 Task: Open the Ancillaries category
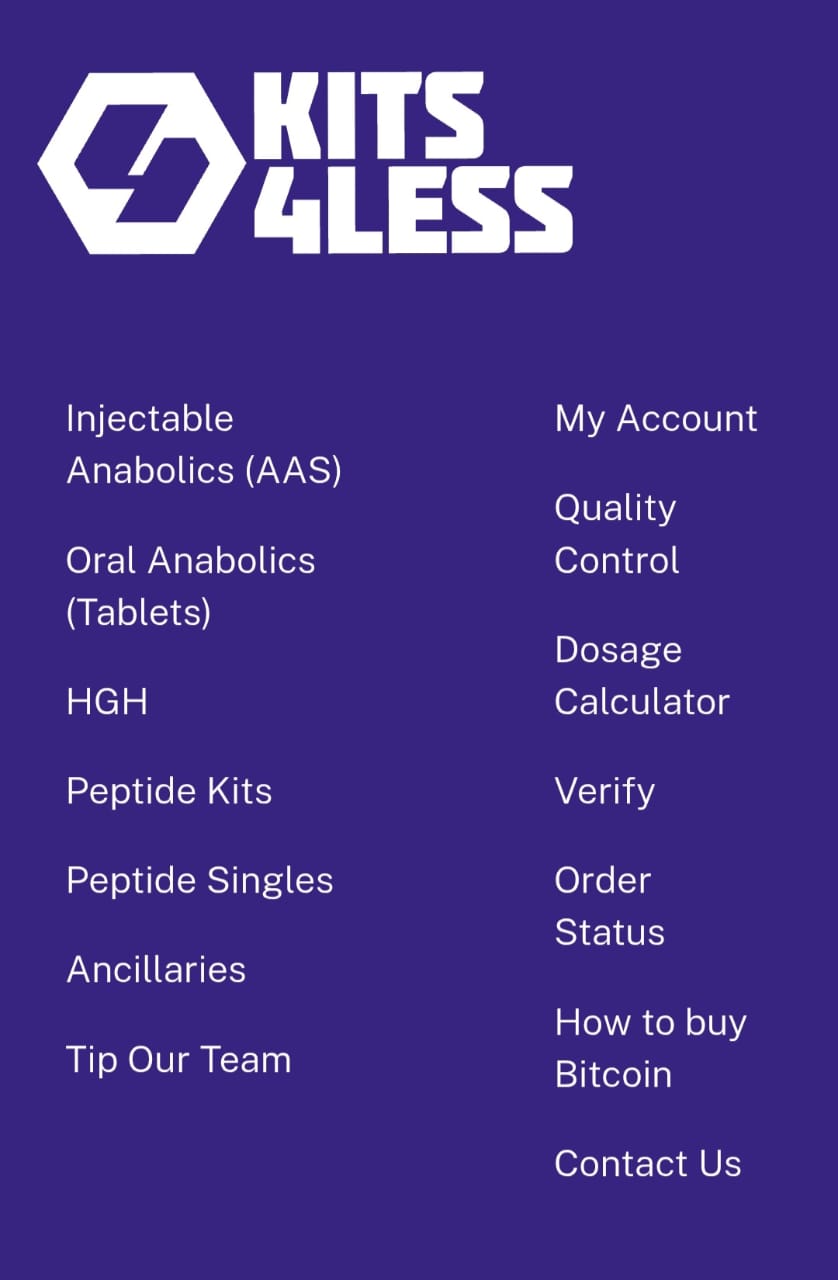click(x=156, y=970)
